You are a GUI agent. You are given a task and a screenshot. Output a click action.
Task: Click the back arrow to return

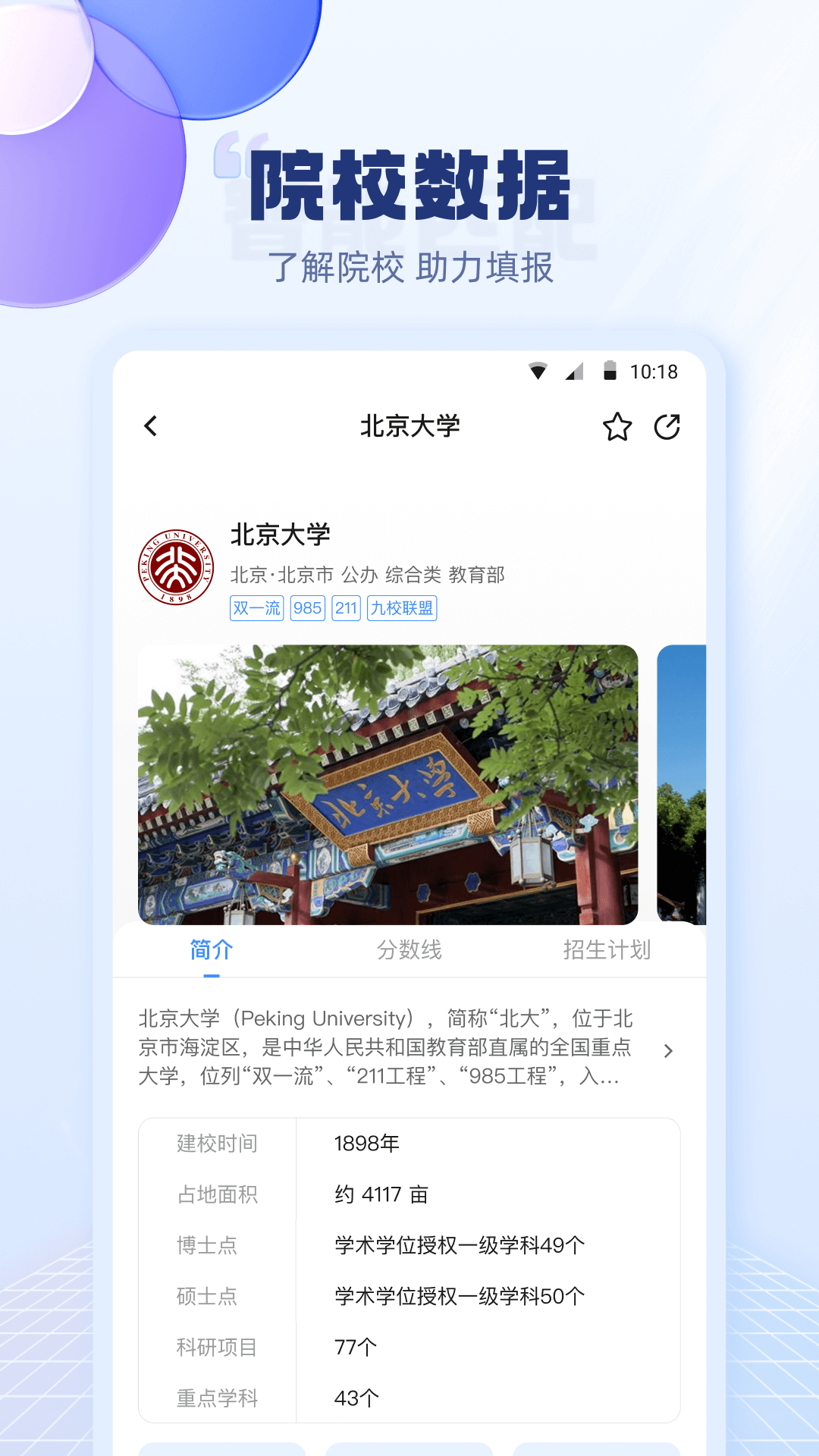pyautogui.click(x=151, y=426)
